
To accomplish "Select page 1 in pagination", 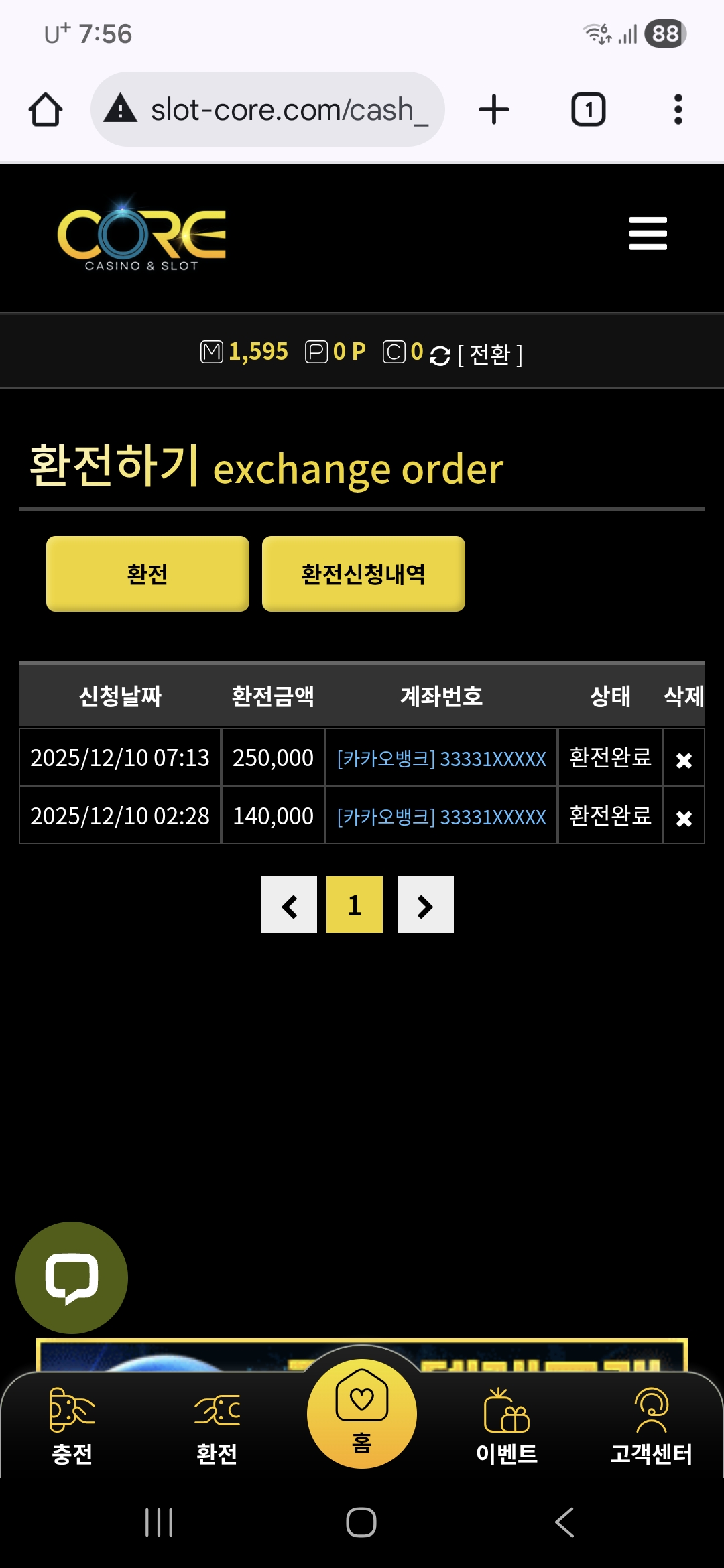I will click(x=355, y=905).
